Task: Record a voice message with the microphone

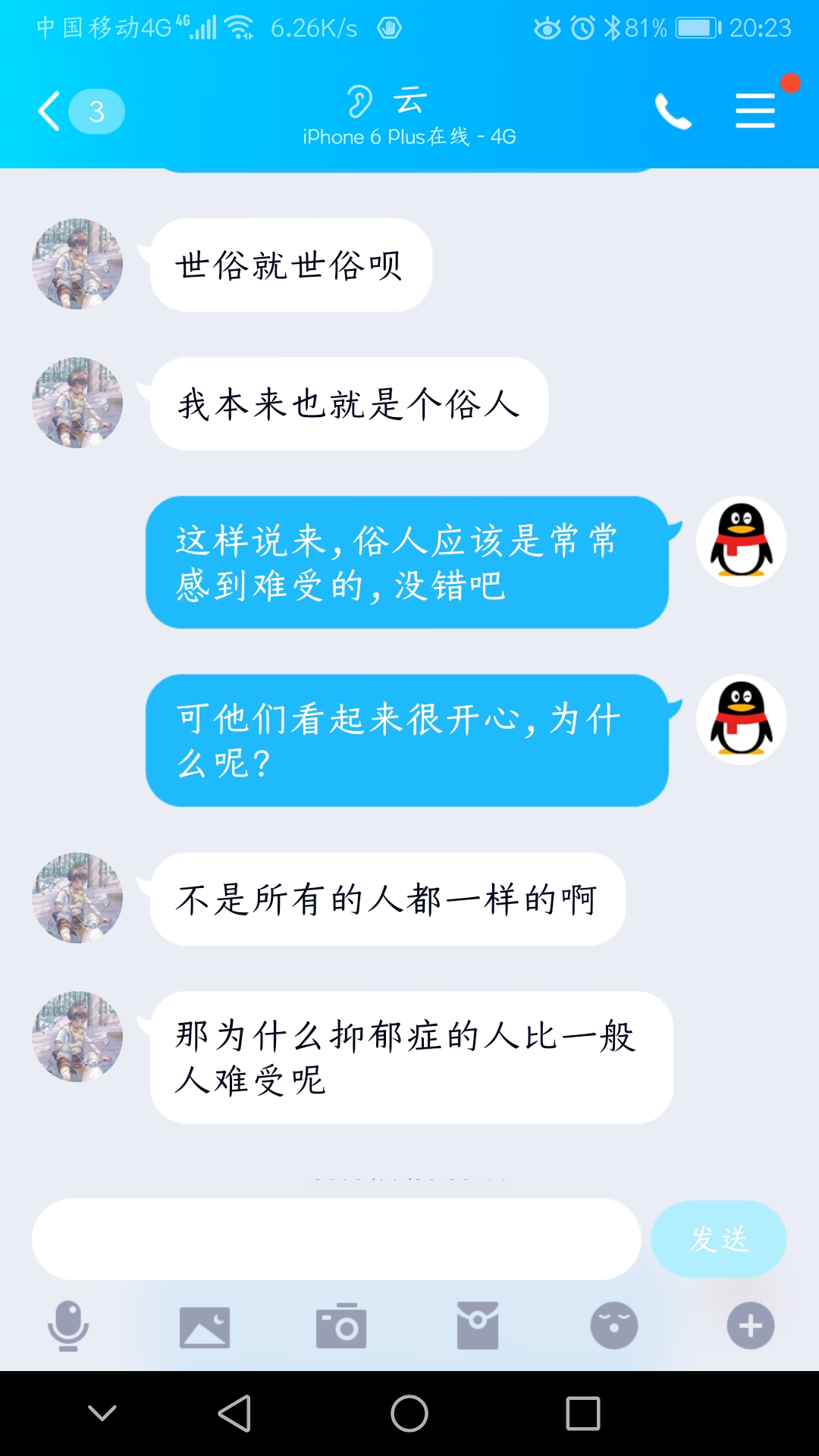Action: tap(68, 1326)
